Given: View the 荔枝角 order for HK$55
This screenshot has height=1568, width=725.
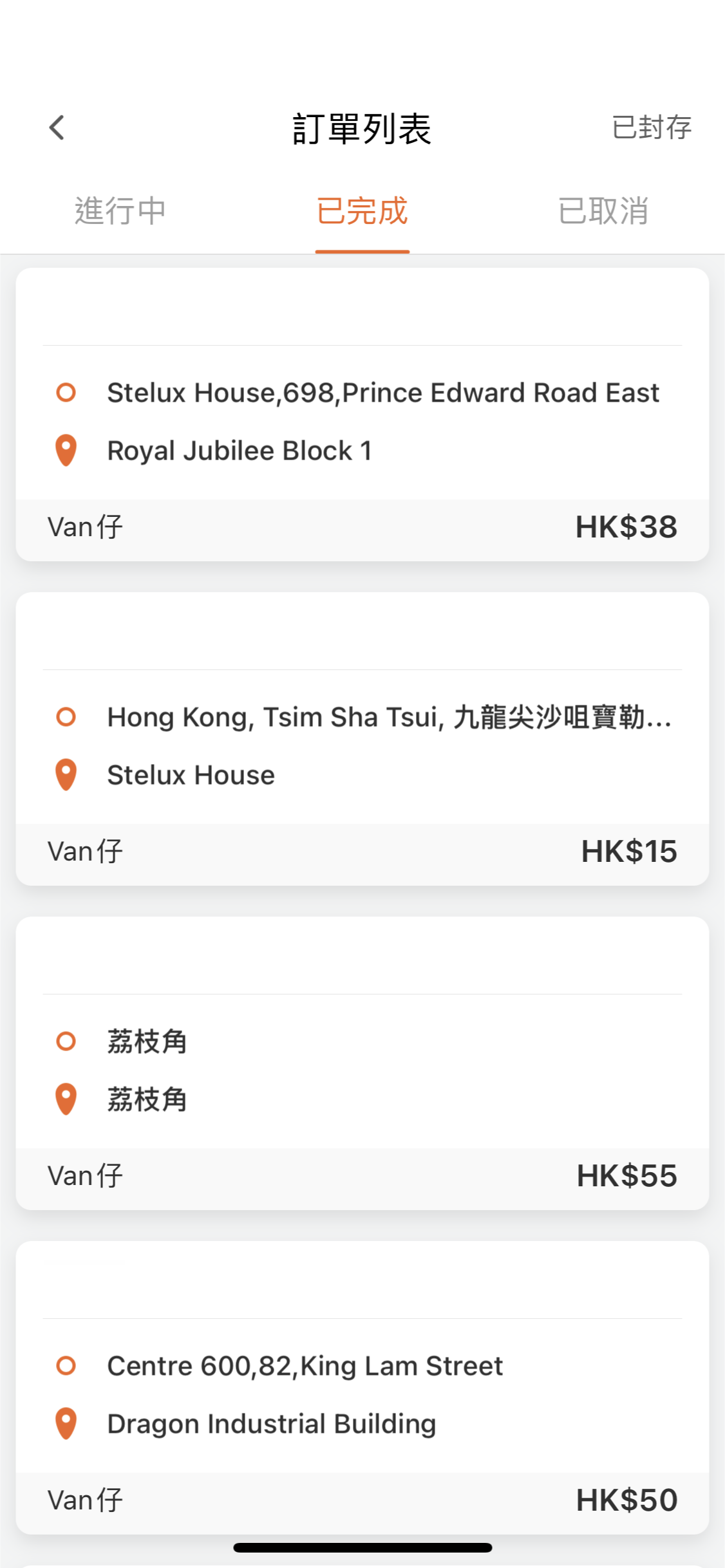Looking at the screenshot, I should point(362,1063).
